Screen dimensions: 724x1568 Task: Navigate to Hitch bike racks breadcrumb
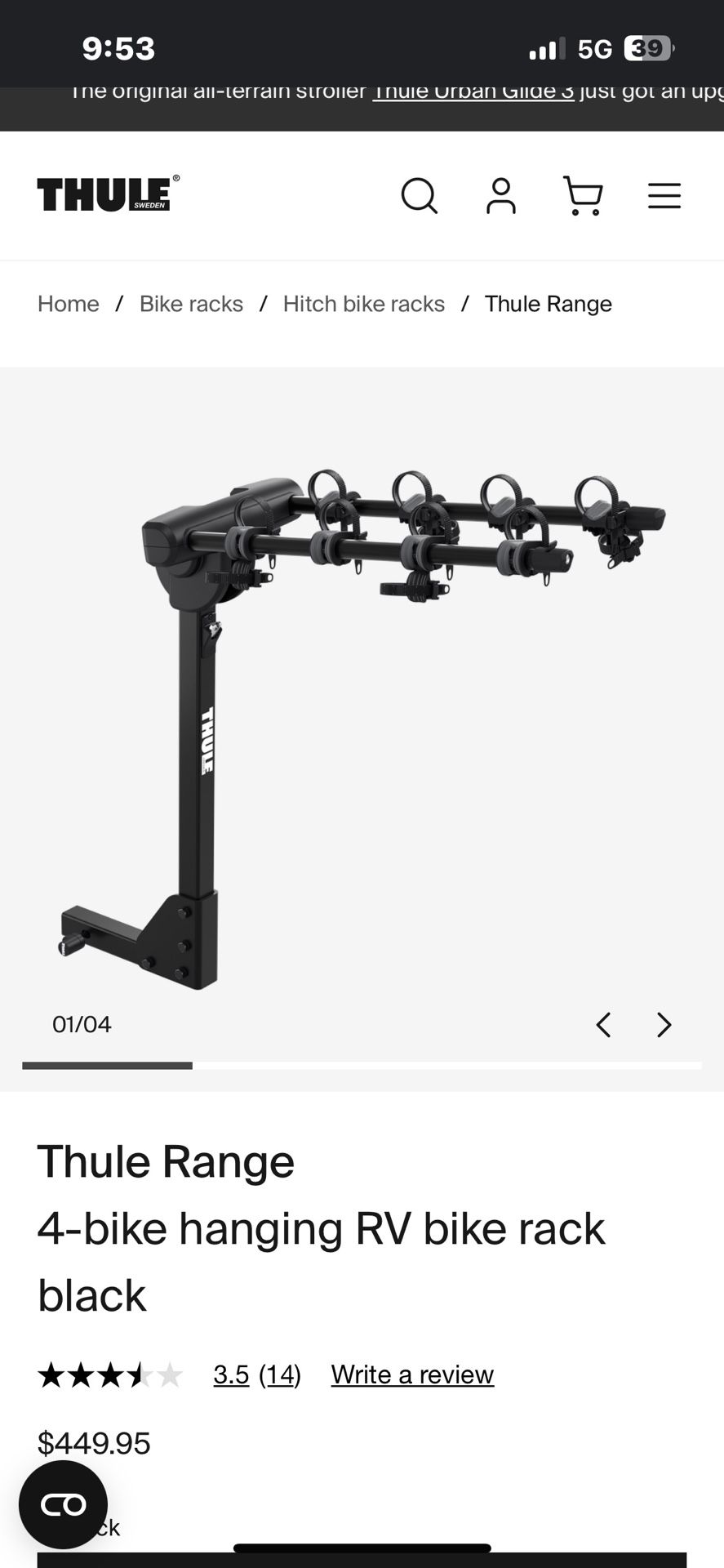[x=364, y=304]
